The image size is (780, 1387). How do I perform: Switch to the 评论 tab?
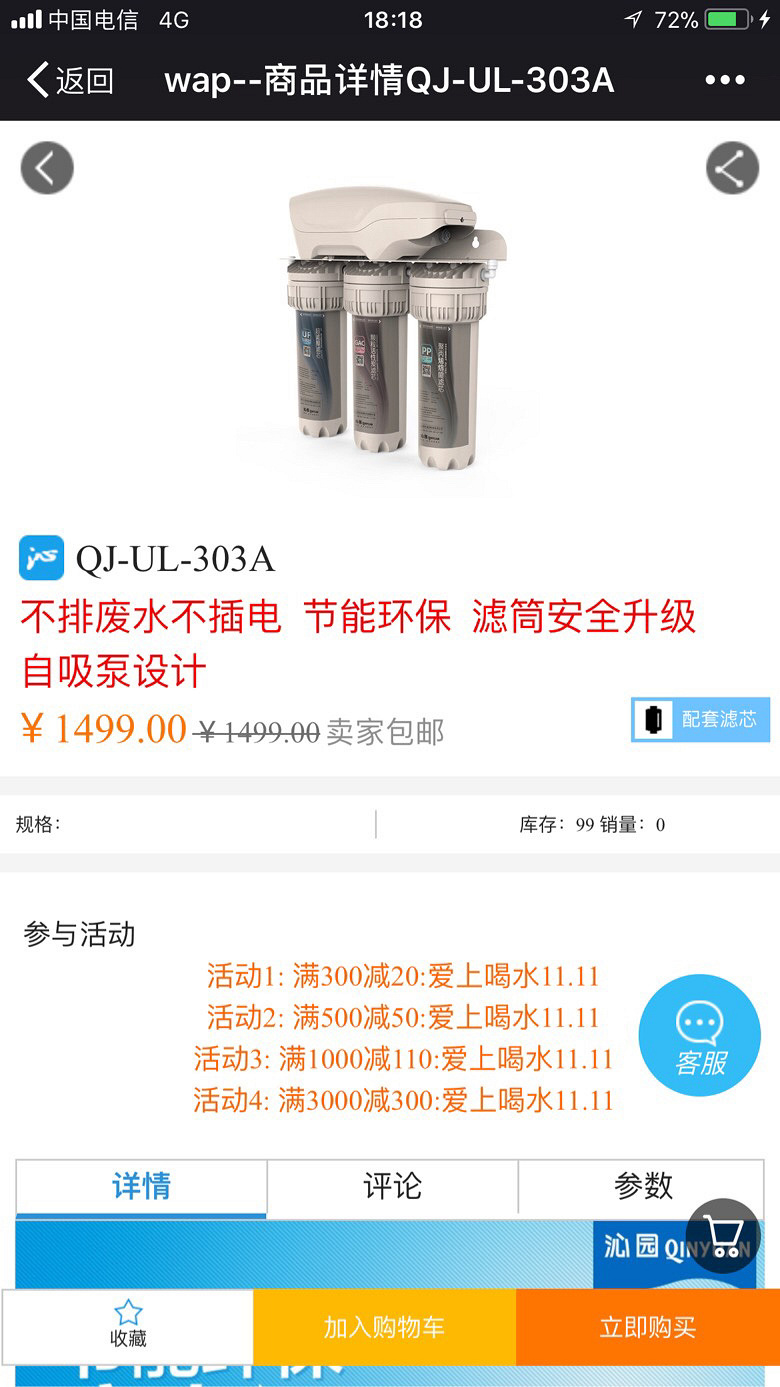click(x=392, y=1187)
